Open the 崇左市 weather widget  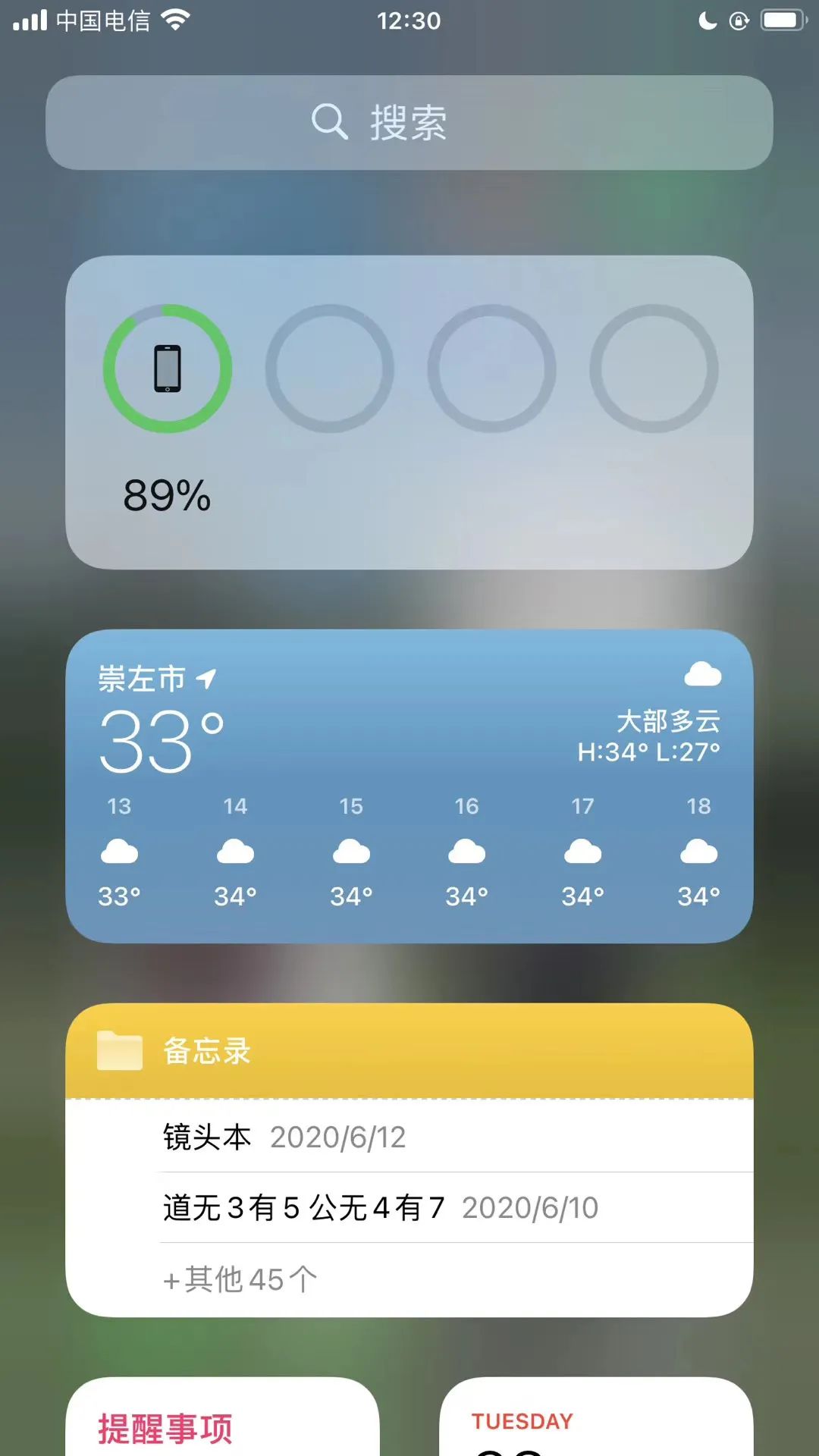pyautogui.click(x=409, y=786)
